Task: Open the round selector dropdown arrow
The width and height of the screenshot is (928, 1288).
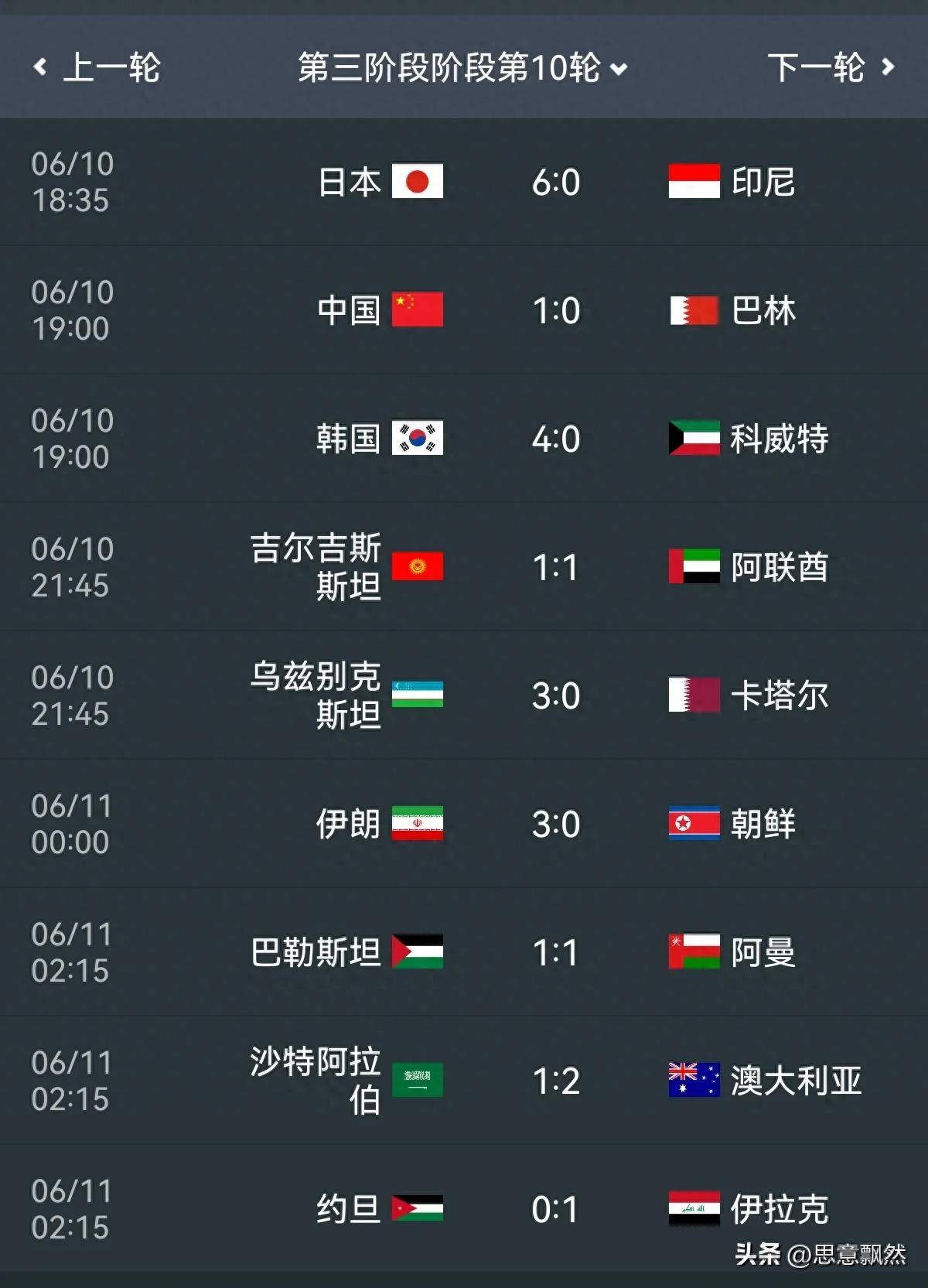Action: tap(617, 68)
